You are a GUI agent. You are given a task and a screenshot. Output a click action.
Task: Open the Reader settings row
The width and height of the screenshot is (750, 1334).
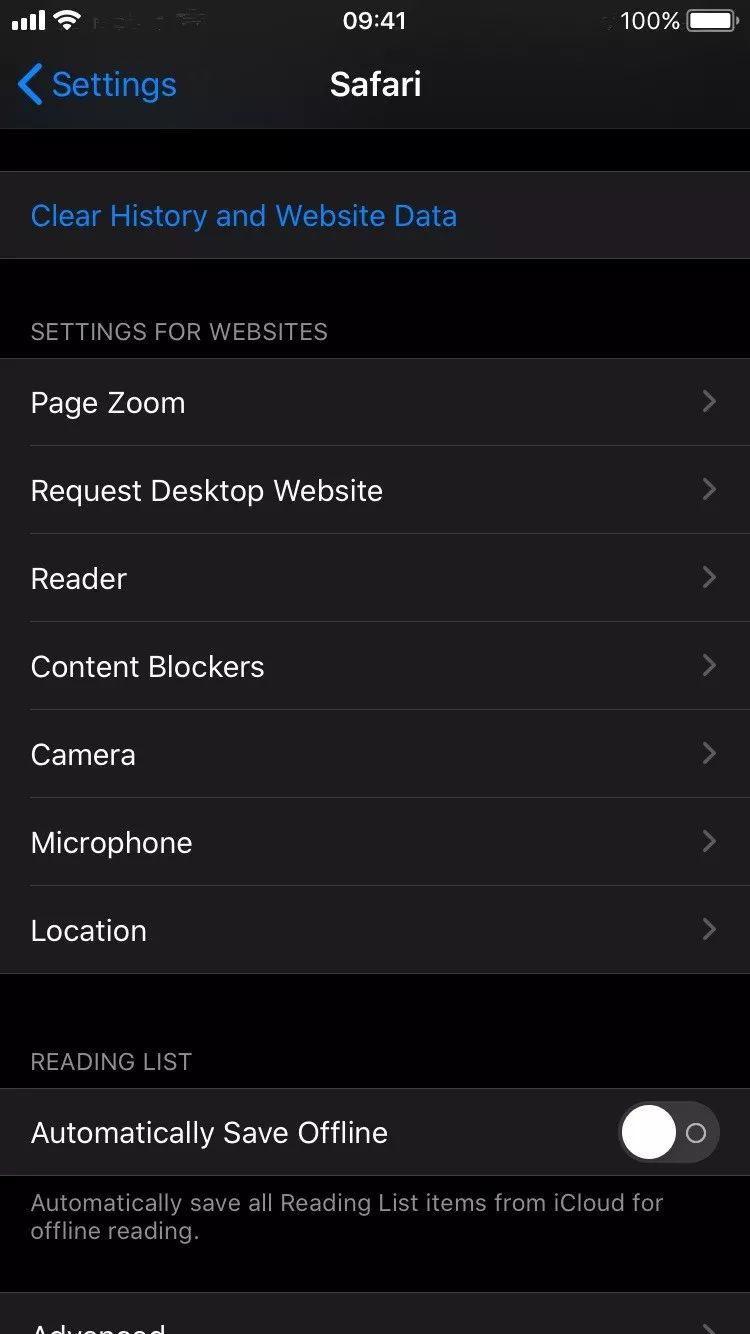coord(374,578)
